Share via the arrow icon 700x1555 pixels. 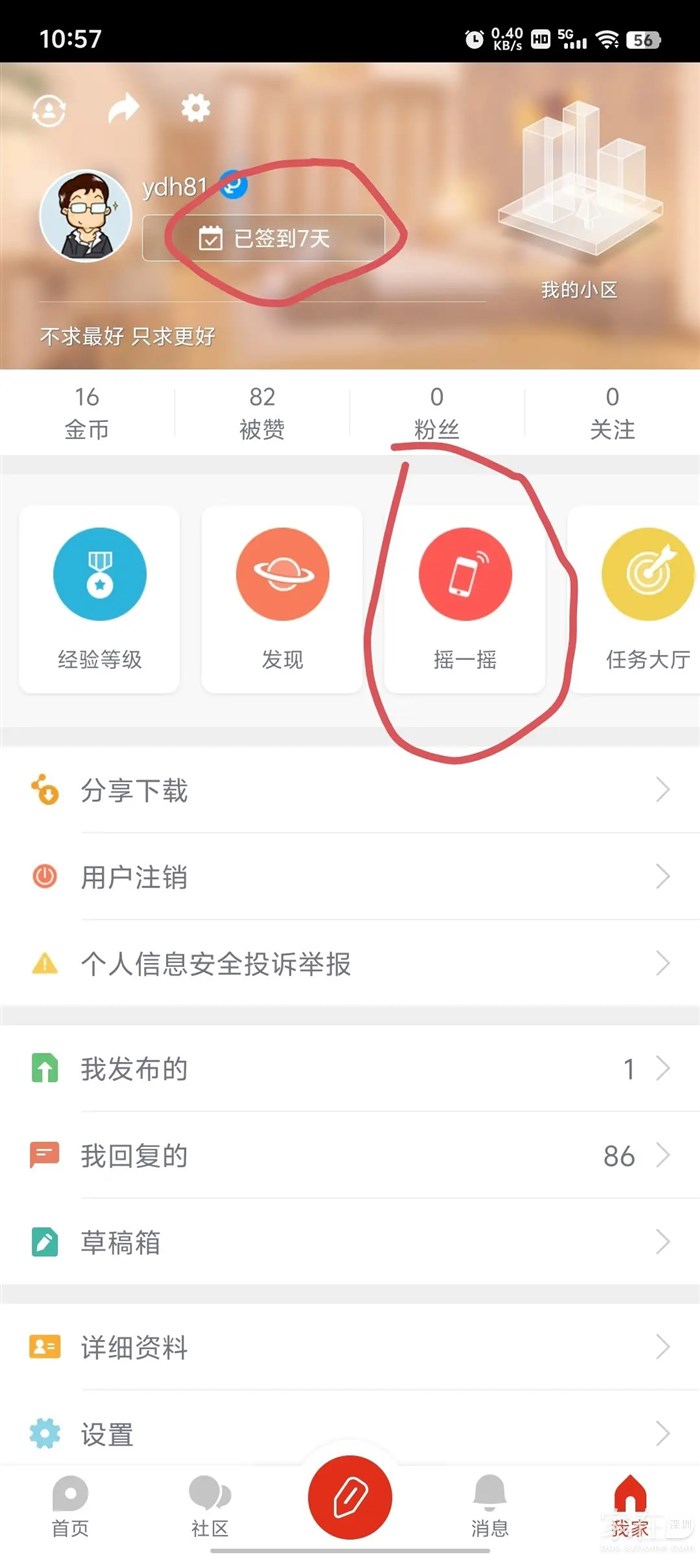coord(123,109)
